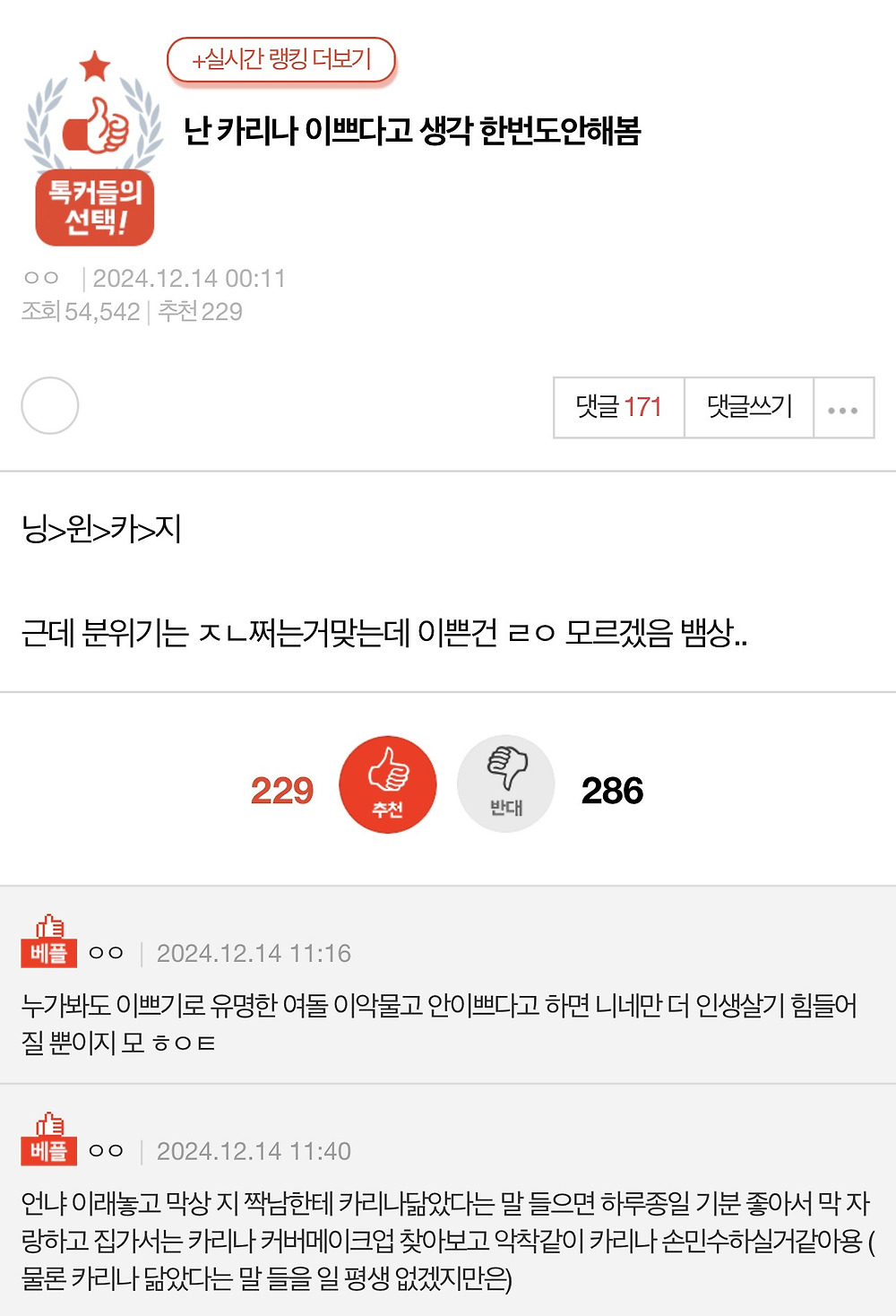Click the empty profile avatar circle
Screen dimensions: 896x1316
(x=51, y=407)
